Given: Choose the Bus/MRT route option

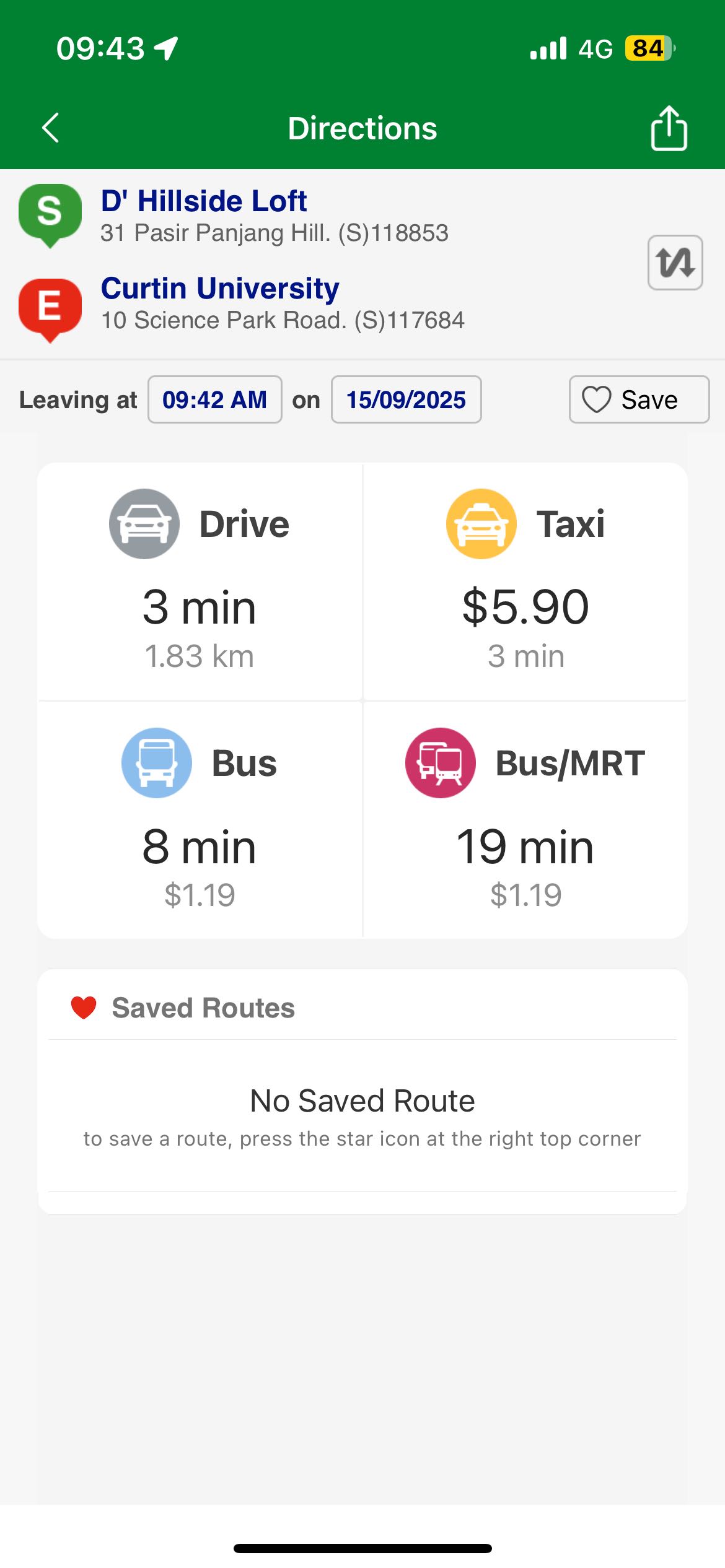Looking at the screenshot, I should click(525, 820).
